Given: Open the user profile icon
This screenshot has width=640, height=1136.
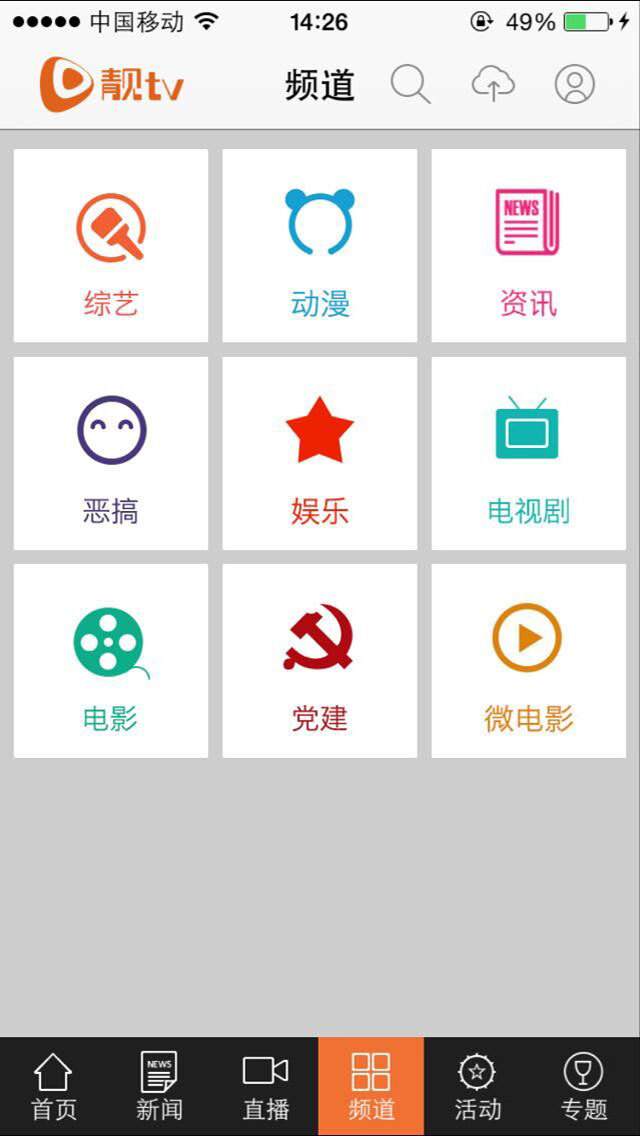Looking at the screenshot, I should (575, 85).
